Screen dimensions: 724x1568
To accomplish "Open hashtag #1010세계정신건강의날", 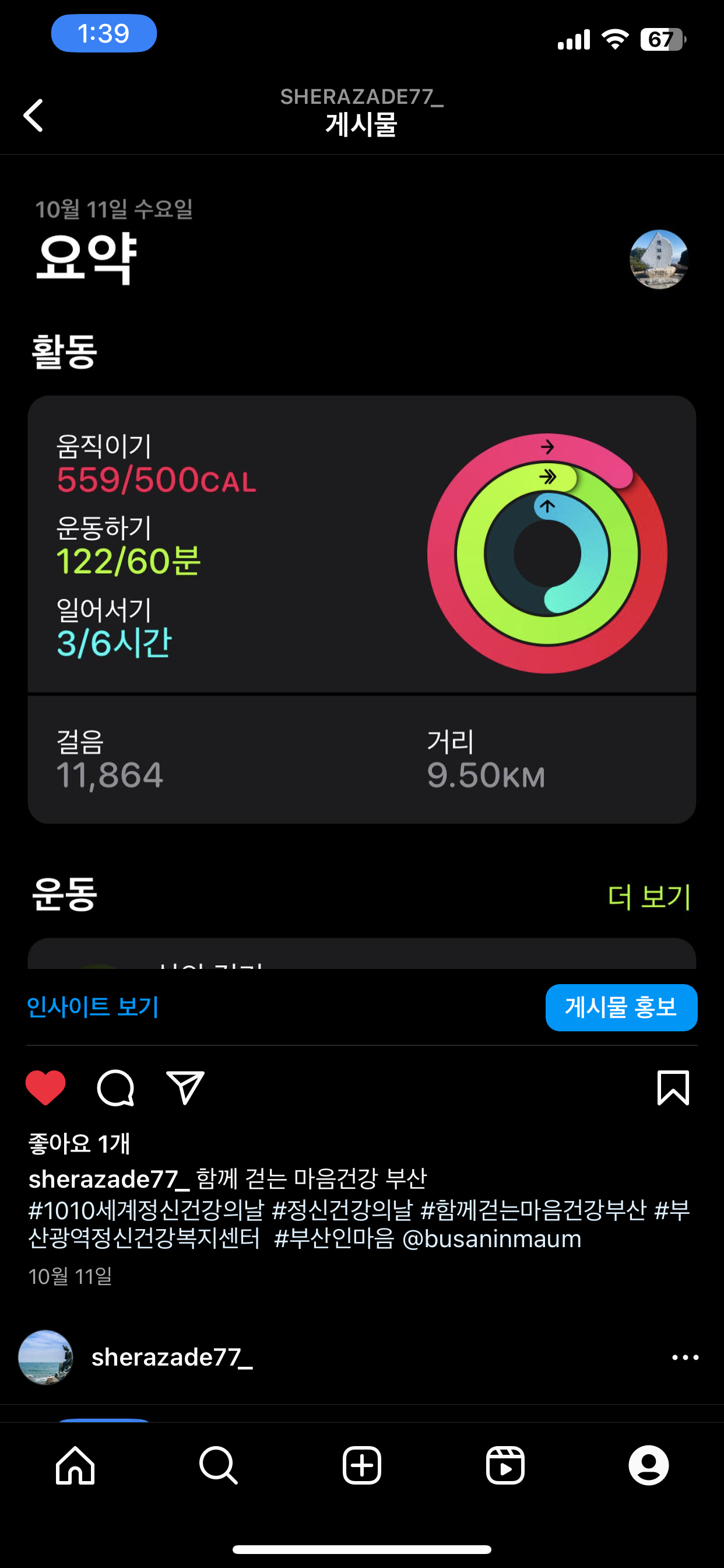I will (x=146, y=1210).
